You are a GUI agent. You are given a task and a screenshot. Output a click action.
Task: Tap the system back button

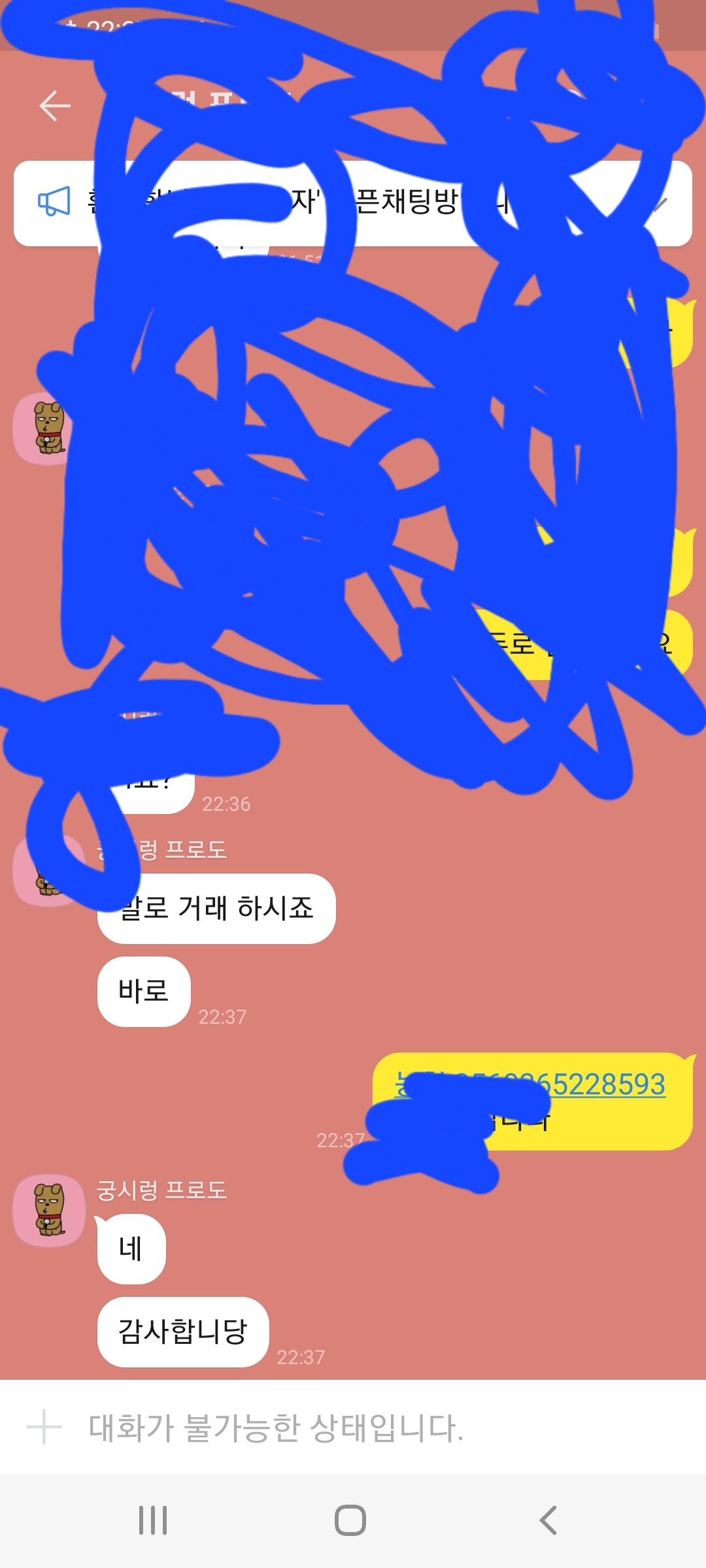548,1520
